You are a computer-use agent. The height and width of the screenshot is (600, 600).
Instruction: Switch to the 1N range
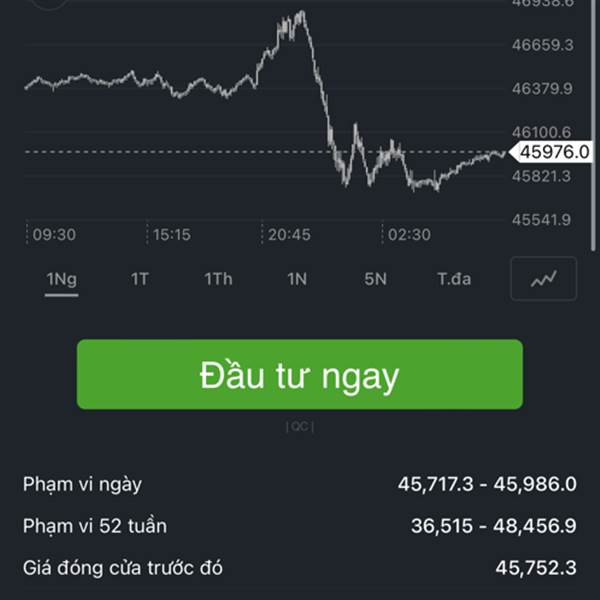click(297, 279)
